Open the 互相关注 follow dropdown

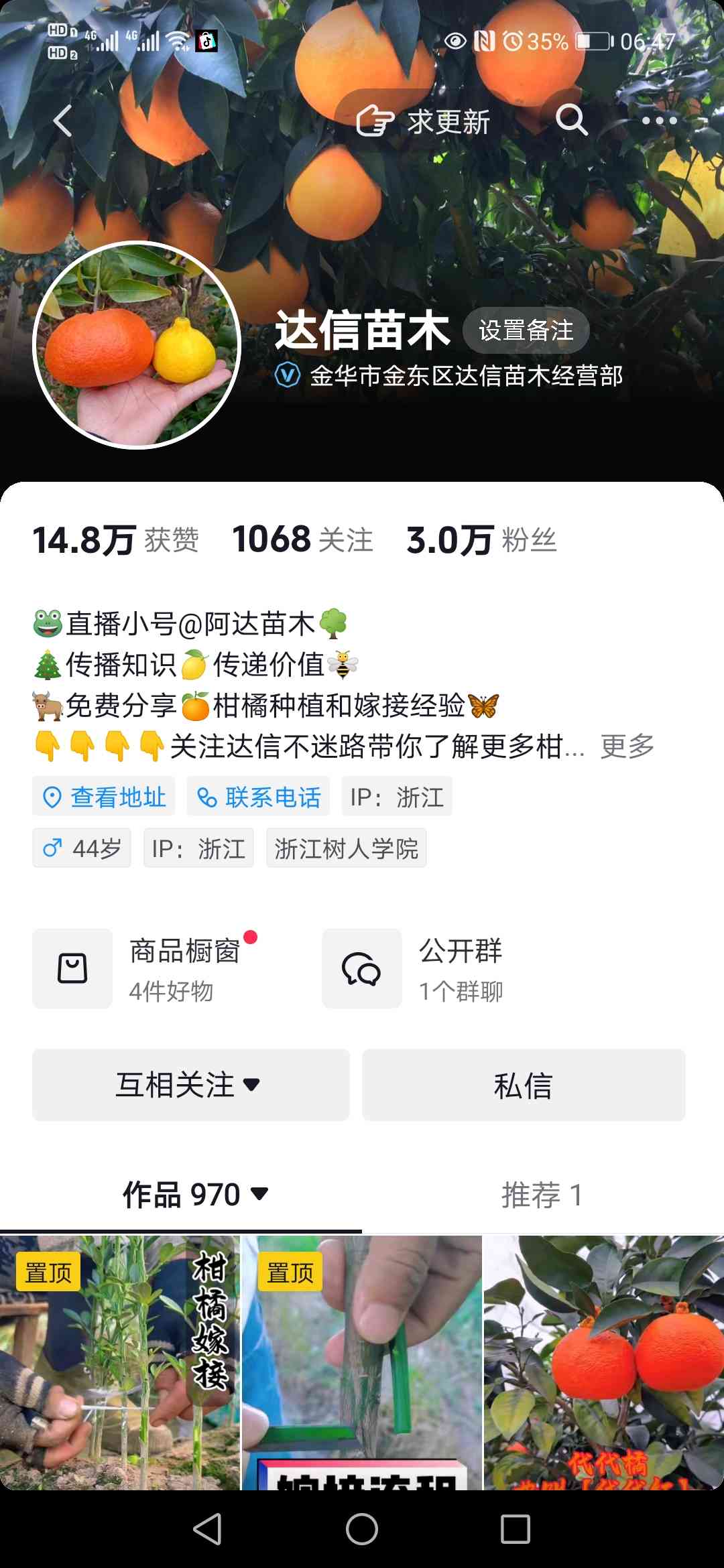[x=191, y=1085]
